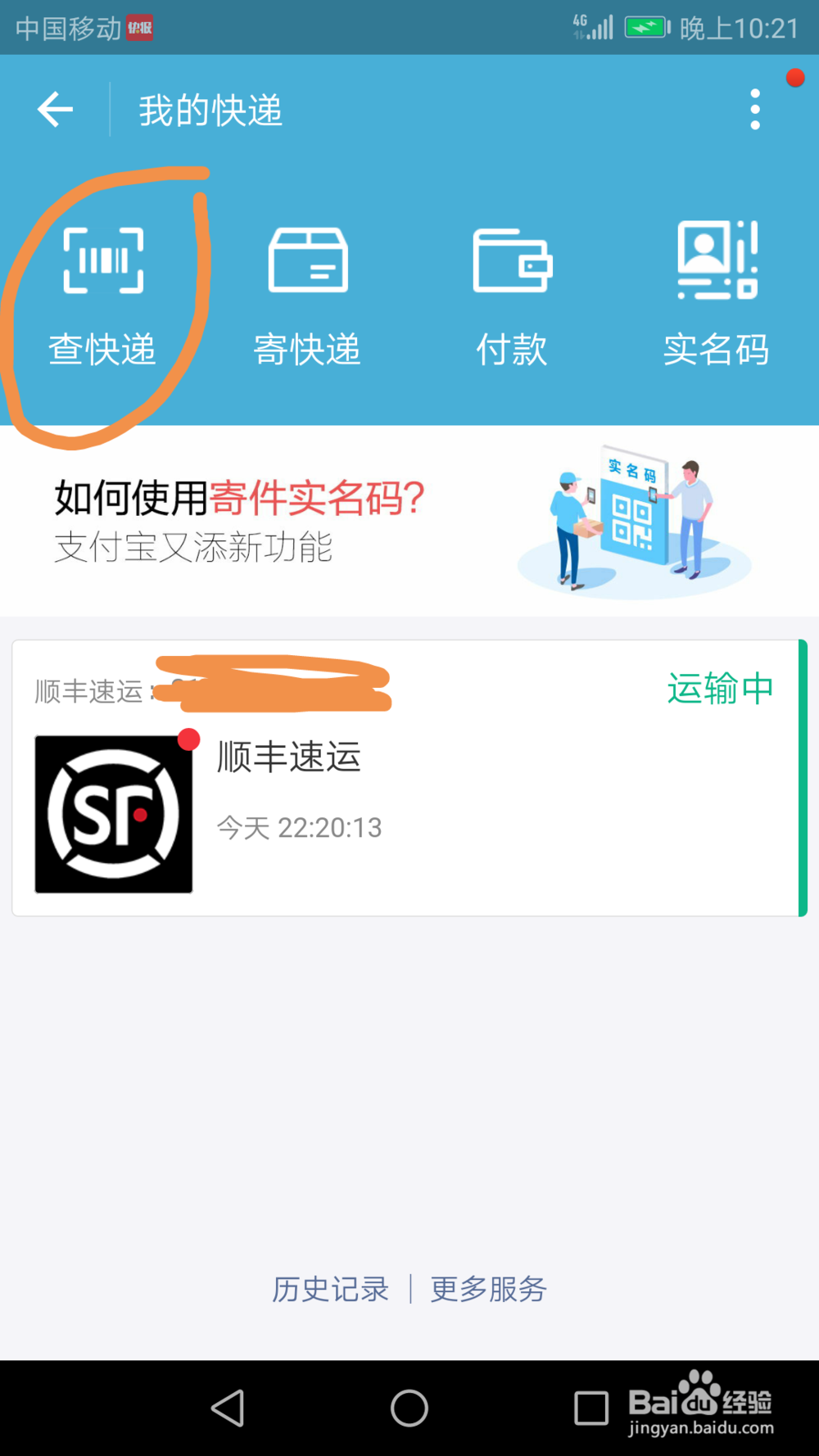Viewport: 819px width, 1456px height.
Task: Tap the red notification dot on SF logo
Action: point(191,738)
